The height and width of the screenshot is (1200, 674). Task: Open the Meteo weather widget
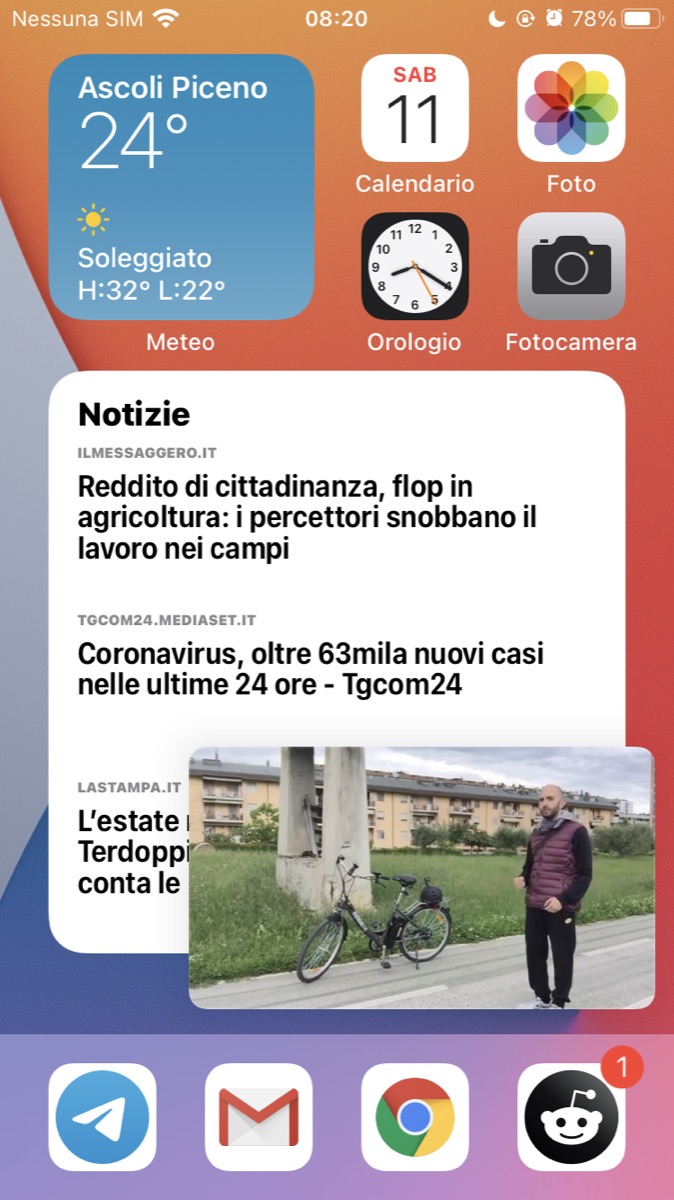pyautogui.click(x=181, y=187)
